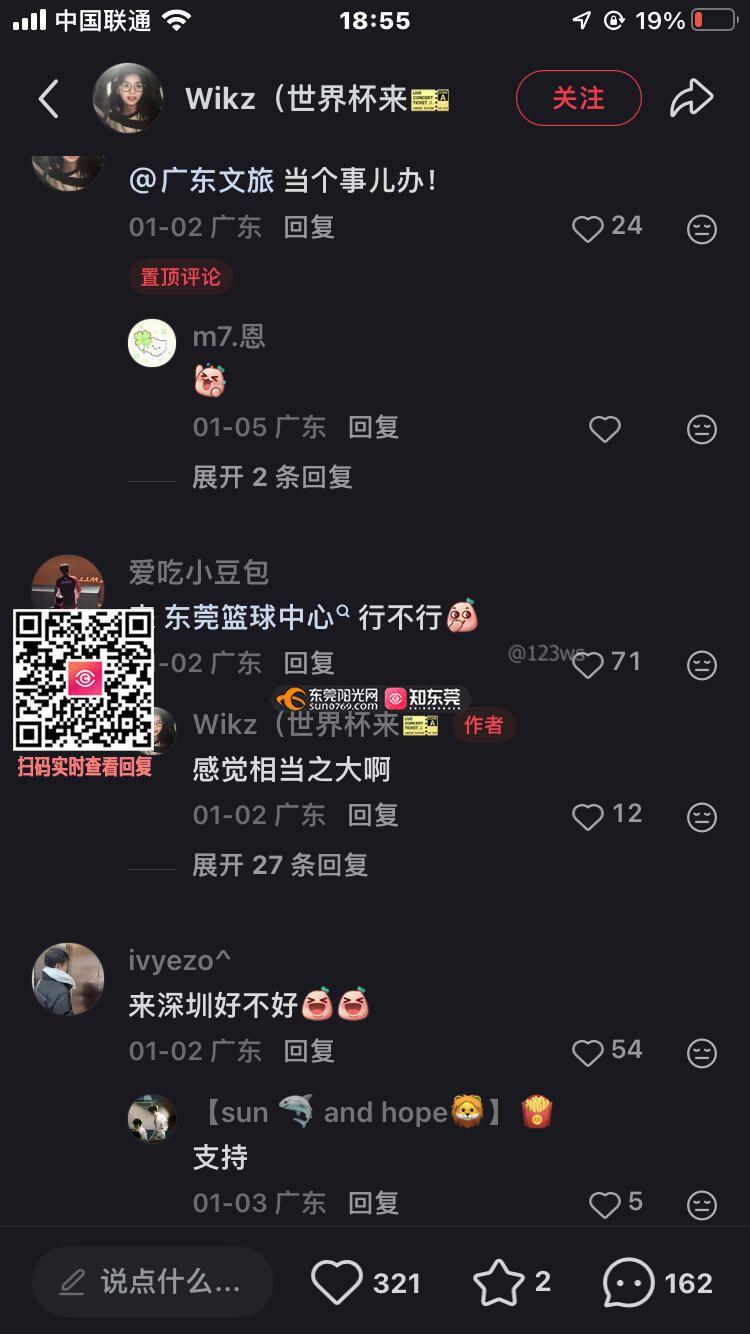Dislike the 支持 reply
This screenshot has width=750, height=1334.
tap(702, 1205)
